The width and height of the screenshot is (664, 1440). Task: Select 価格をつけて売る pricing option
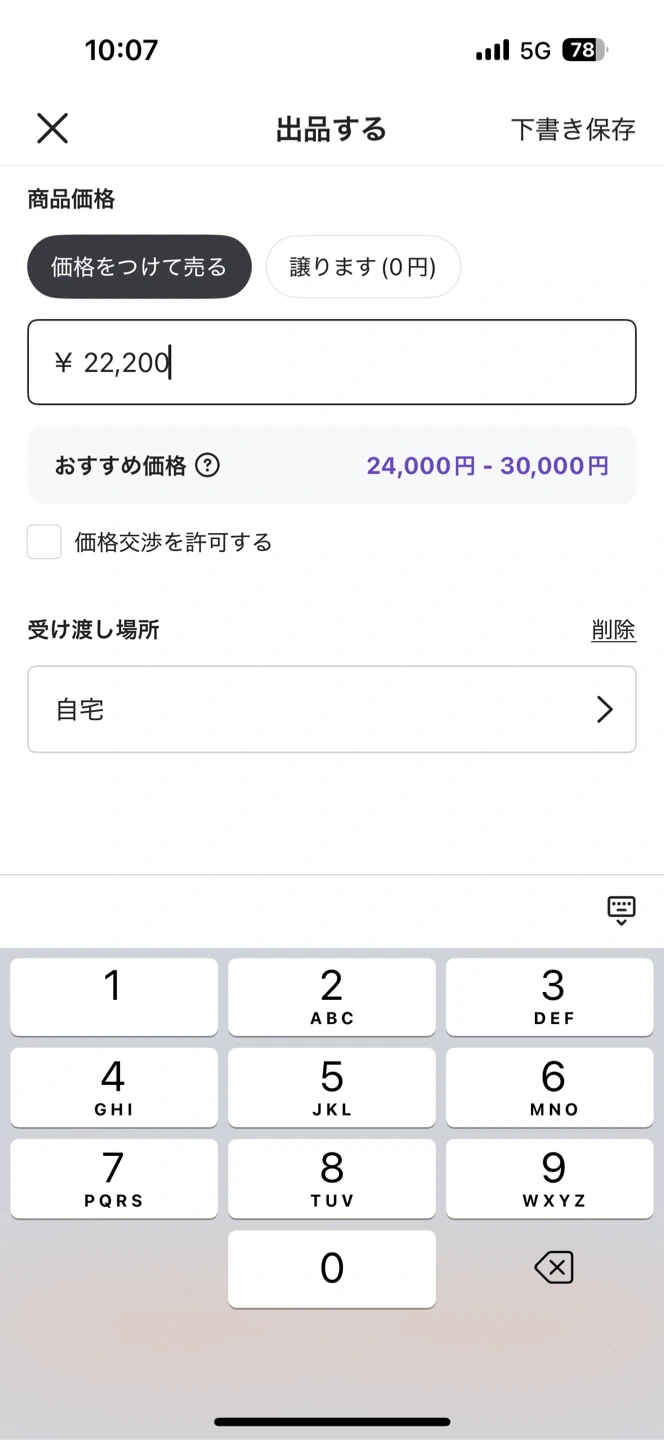click(x=139, y=267)
